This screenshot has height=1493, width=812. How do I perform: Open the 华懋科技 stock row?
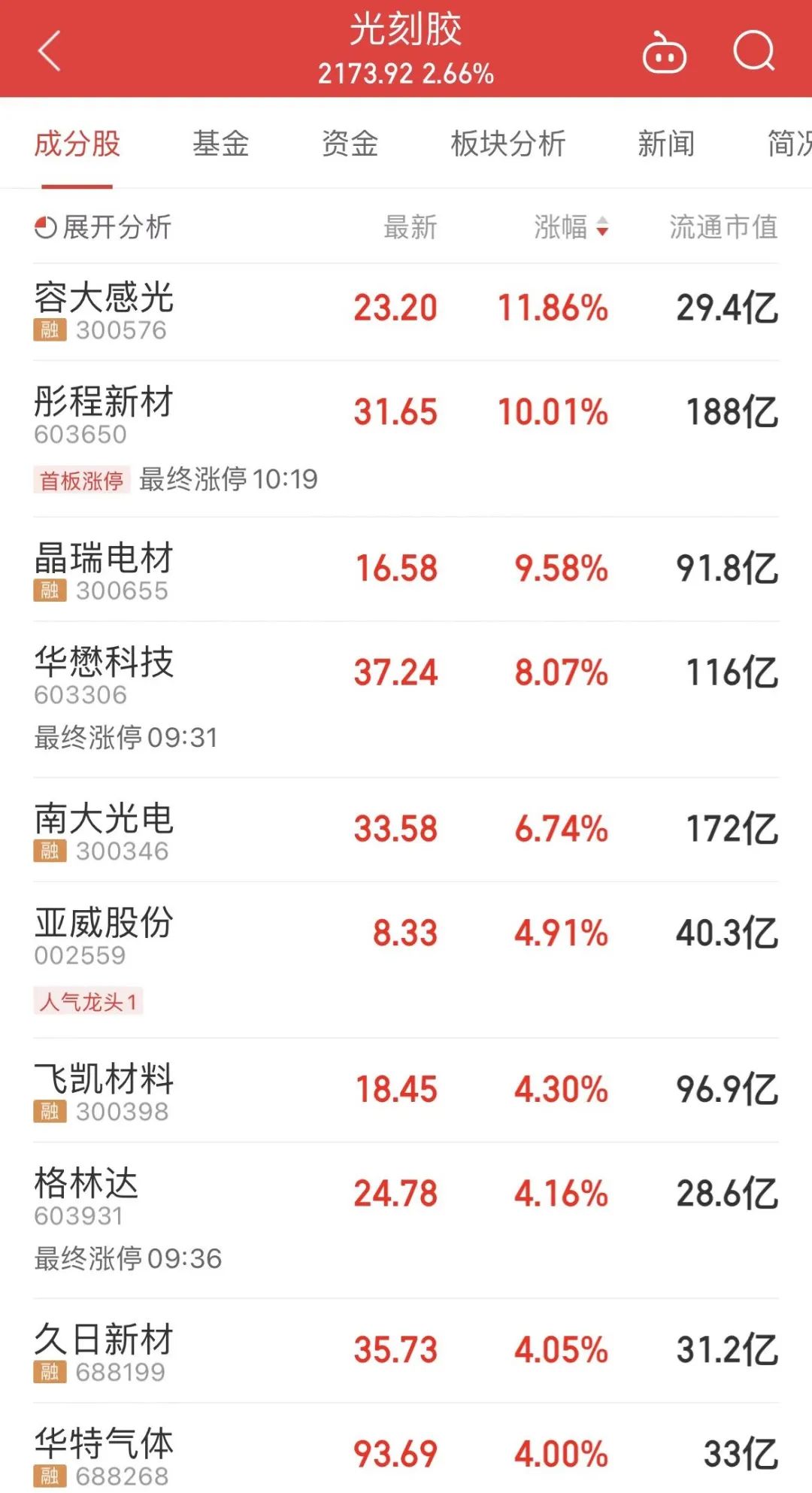point(105,674)
